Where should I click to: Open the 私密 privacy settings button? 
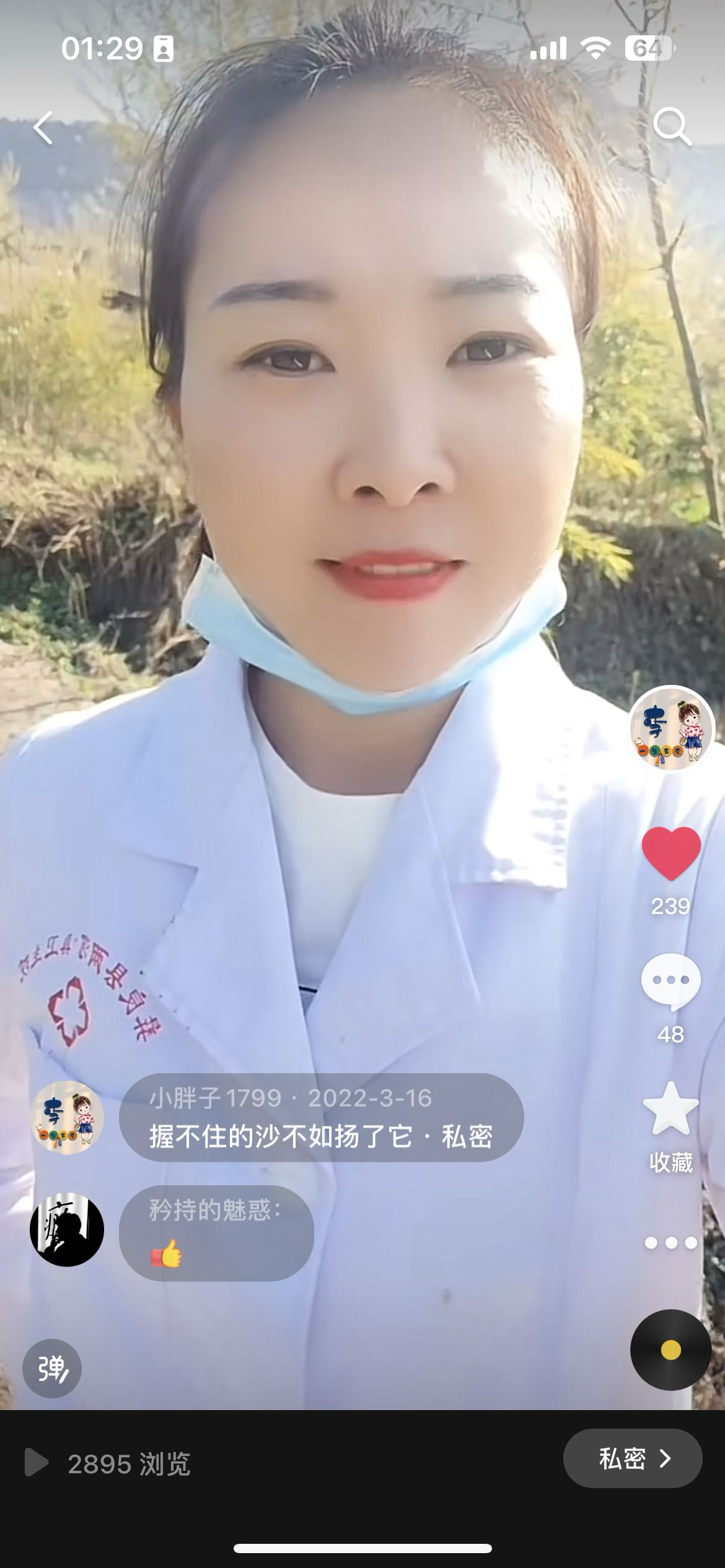coord(632,1458)
